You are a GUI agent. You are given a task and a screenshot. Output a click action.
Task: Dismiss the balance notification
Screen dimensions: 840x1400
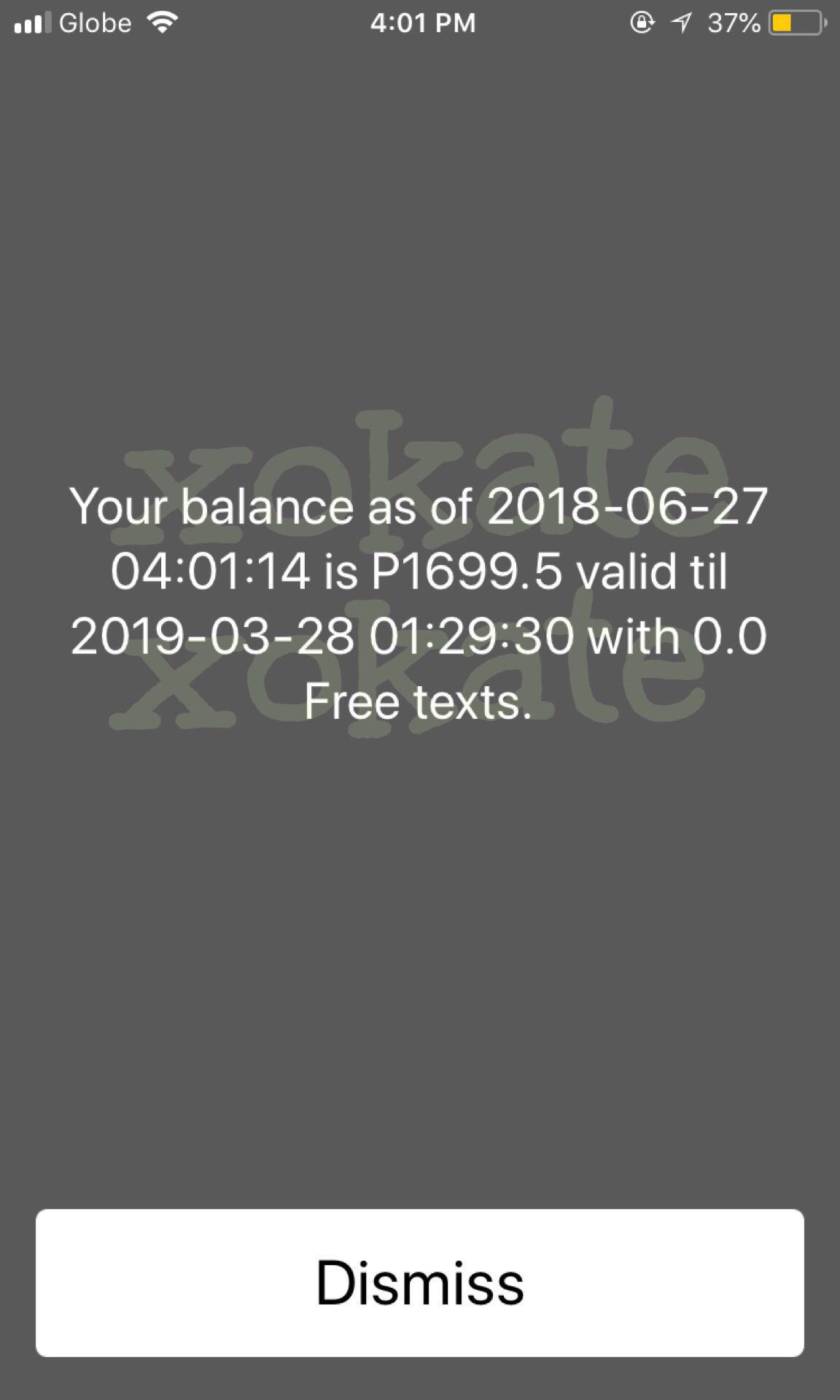coord(420,1284)
